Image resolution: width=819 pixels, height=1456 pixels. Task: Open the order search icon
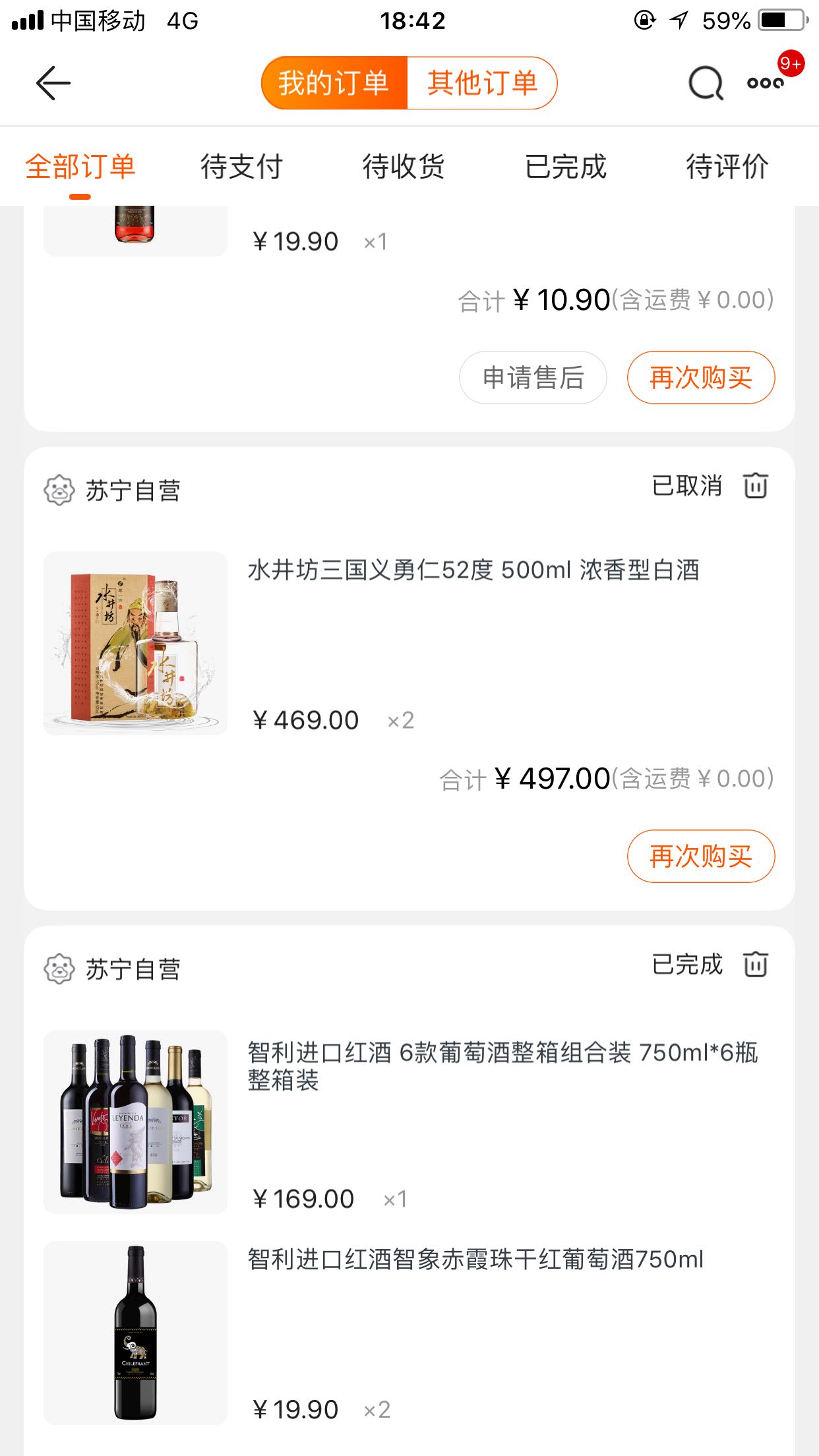[705, 83]
